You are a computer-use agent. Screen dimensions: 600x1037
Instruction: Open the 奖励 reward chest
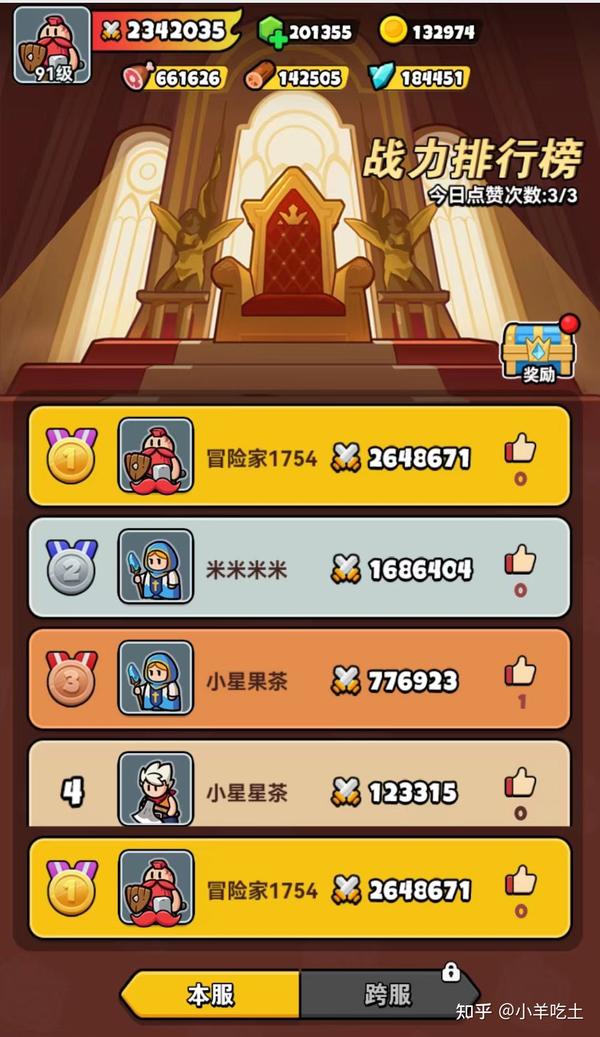(540, 351)
